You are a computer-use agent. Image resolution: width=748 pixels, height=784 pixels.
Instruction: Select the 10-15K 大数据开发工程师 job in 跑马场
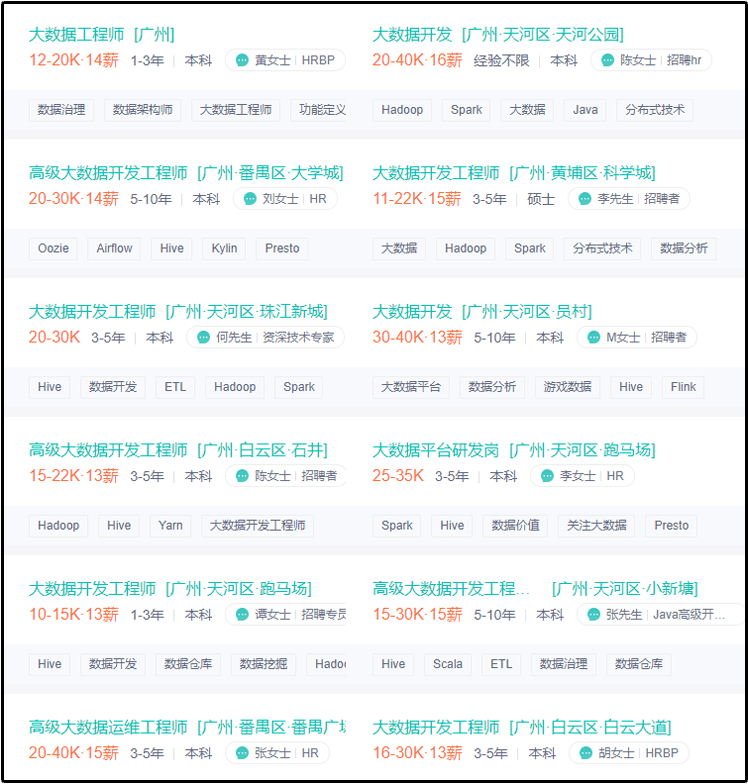click(x=92, y=588)
